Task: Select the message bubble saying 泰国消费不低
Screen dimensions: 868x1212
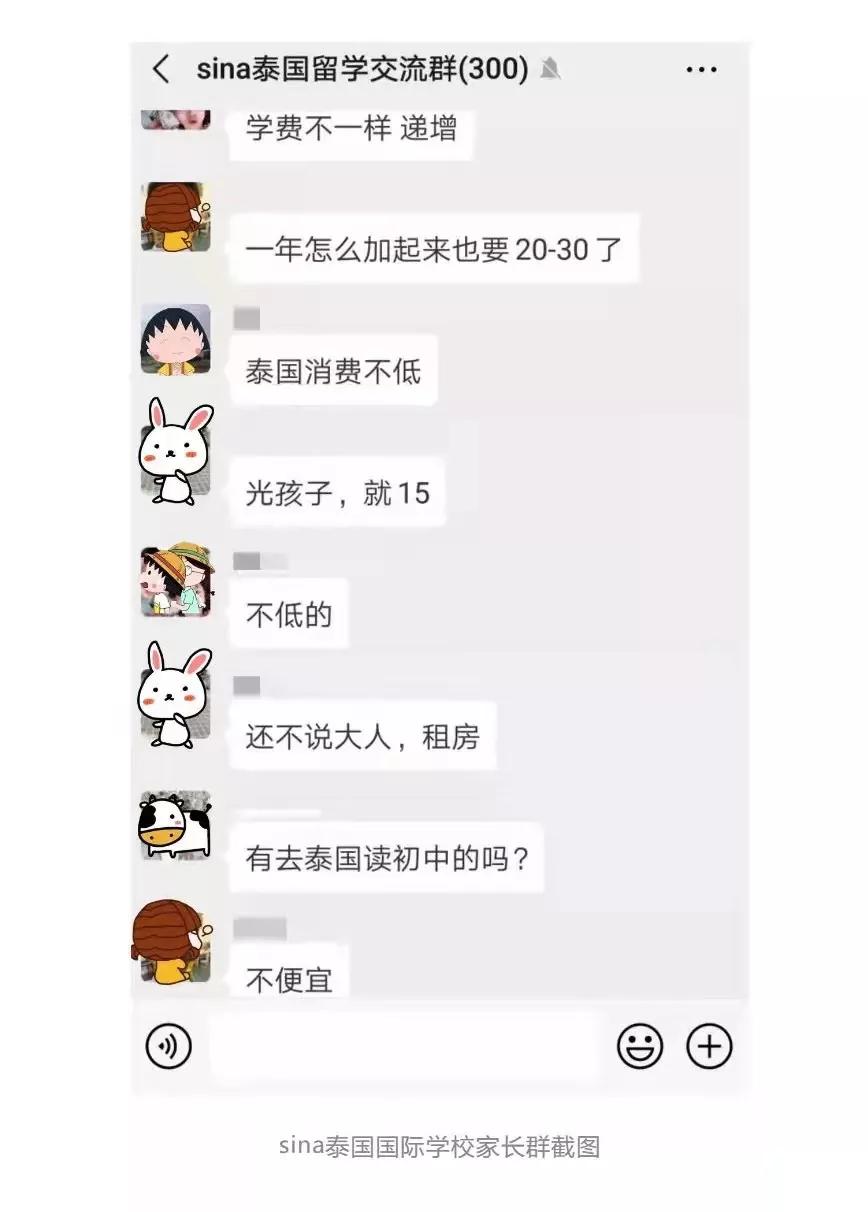Action: (x=331, y=371)
